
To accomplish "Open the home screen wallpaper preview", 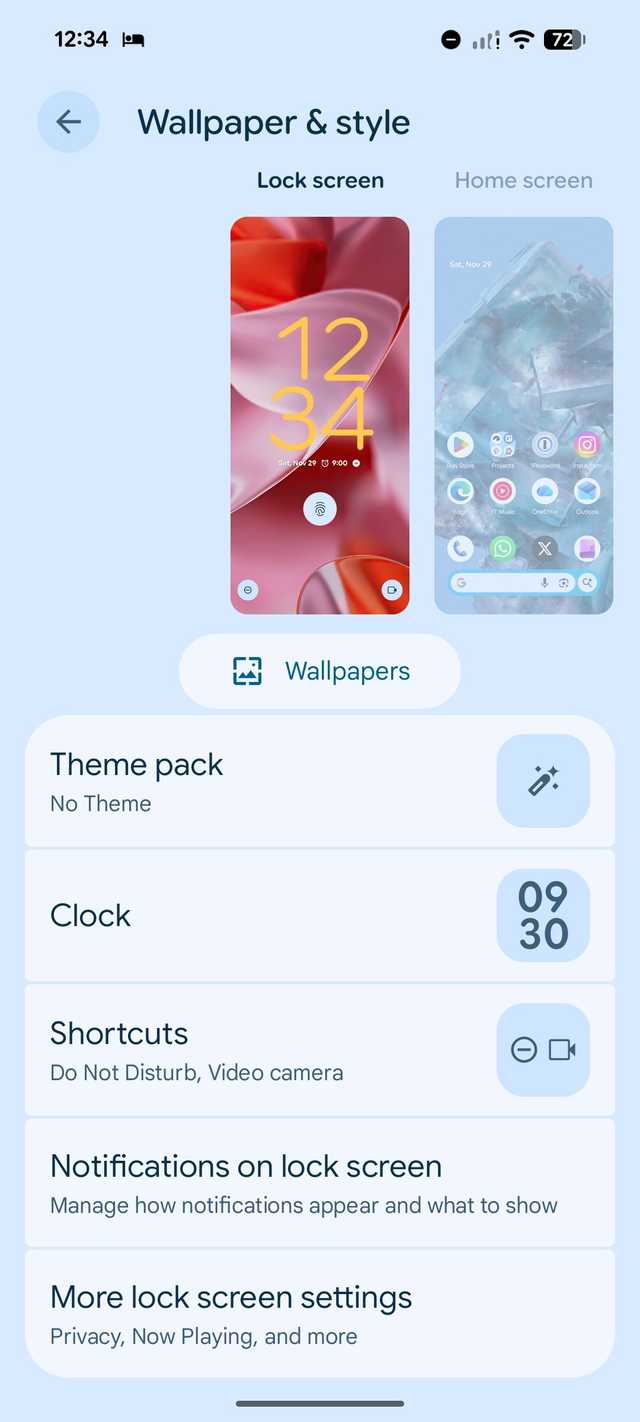I will 523,415.
